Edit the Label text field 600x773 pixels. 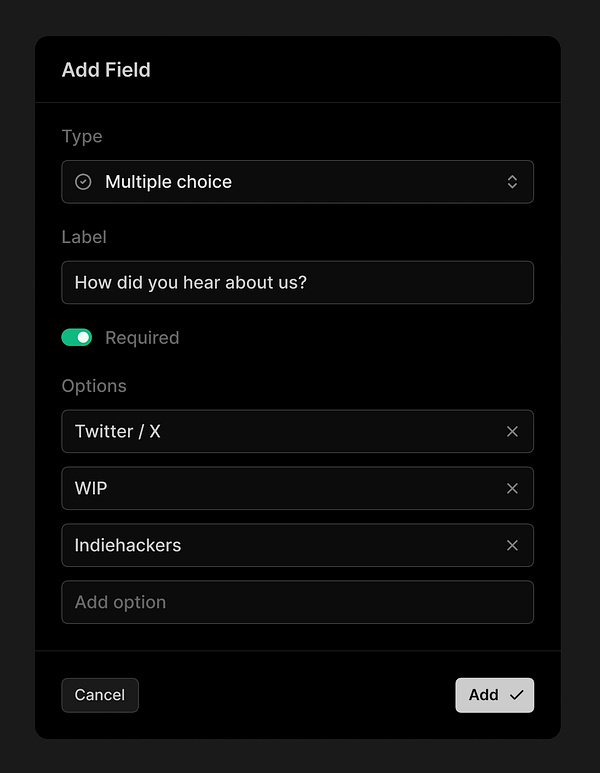point(297,283)
